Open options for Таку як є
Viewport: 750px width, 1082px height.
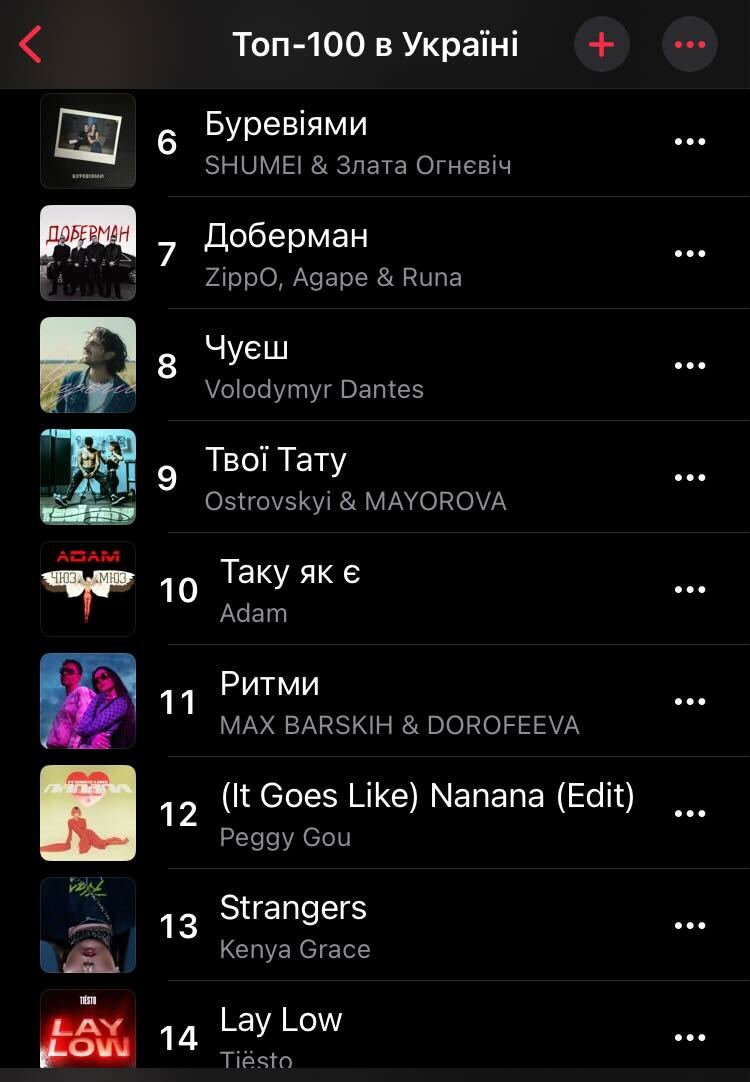690,590
